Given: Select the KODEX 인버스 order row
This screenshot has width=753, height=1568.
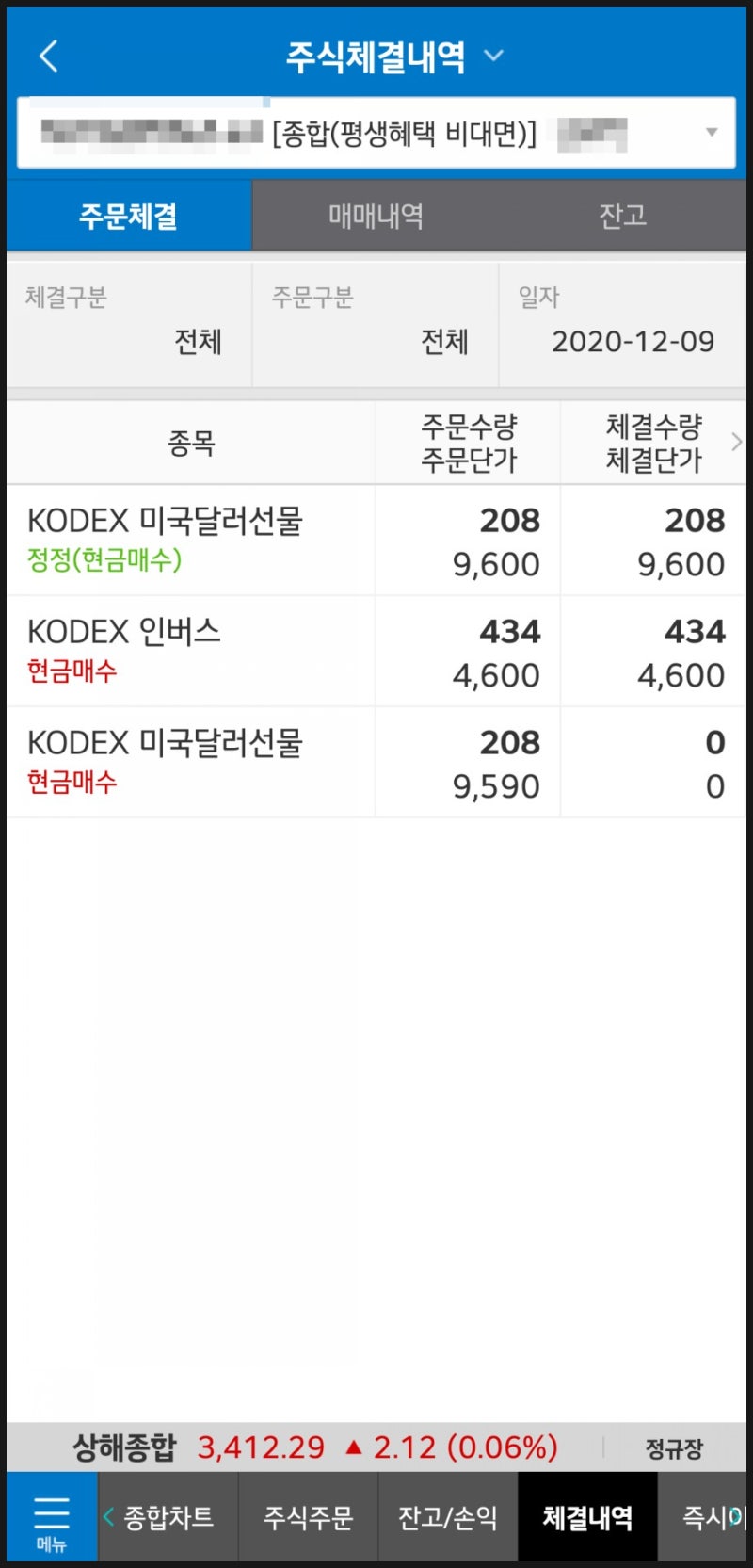Looking at the screenshot, I should tap(188, 651).
